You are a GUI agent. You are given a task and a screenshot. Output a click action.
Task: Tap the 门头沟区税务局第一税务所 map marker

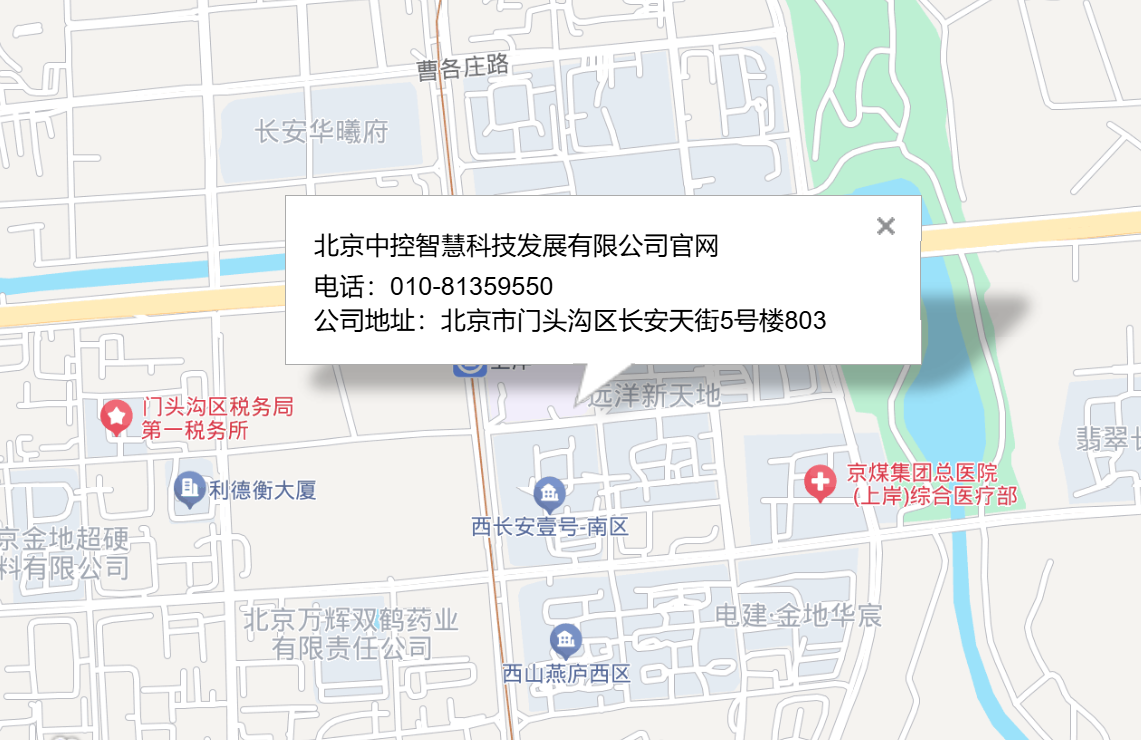tap(117, 416)
